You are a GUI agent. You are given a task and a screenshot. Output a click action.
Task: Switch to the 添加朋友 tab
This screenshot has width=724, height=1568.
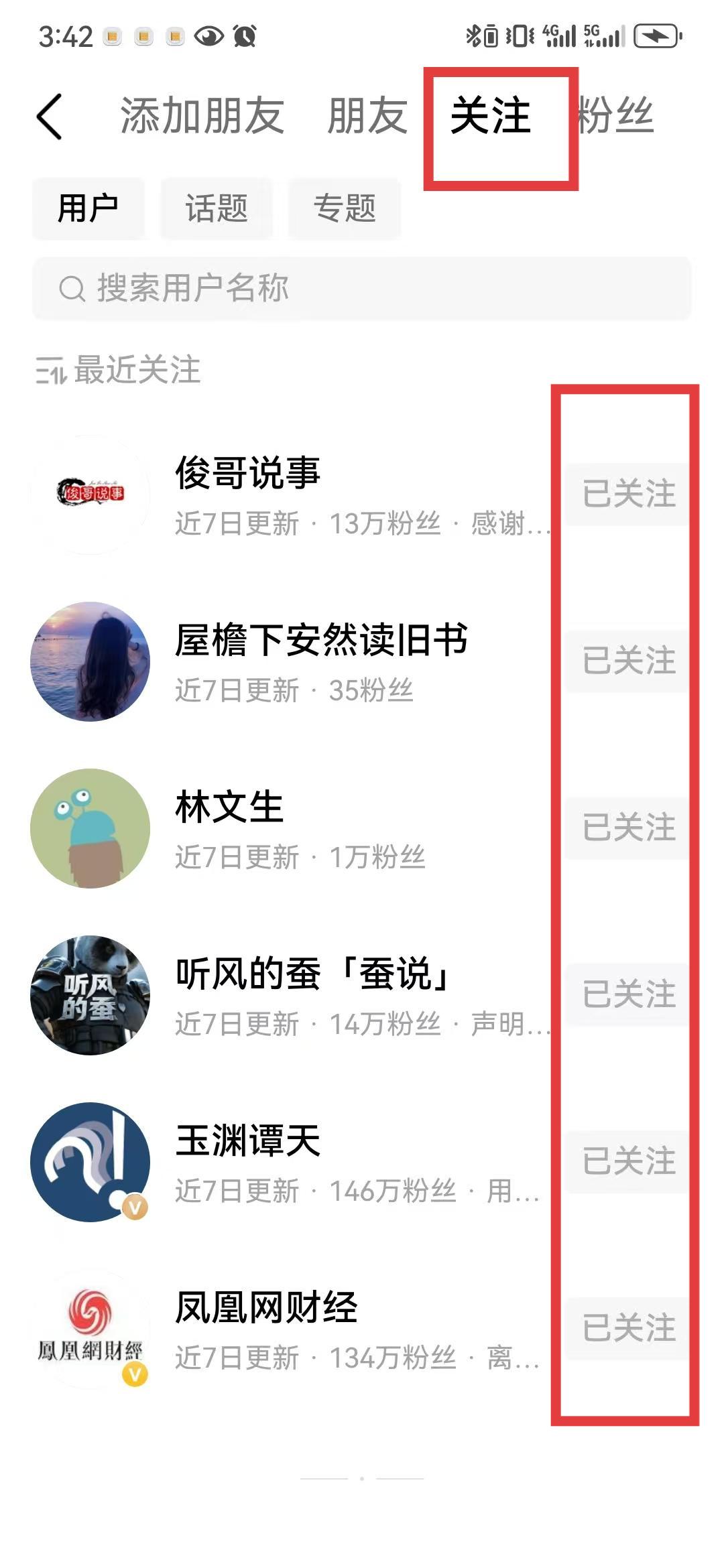tap(202, 116)
